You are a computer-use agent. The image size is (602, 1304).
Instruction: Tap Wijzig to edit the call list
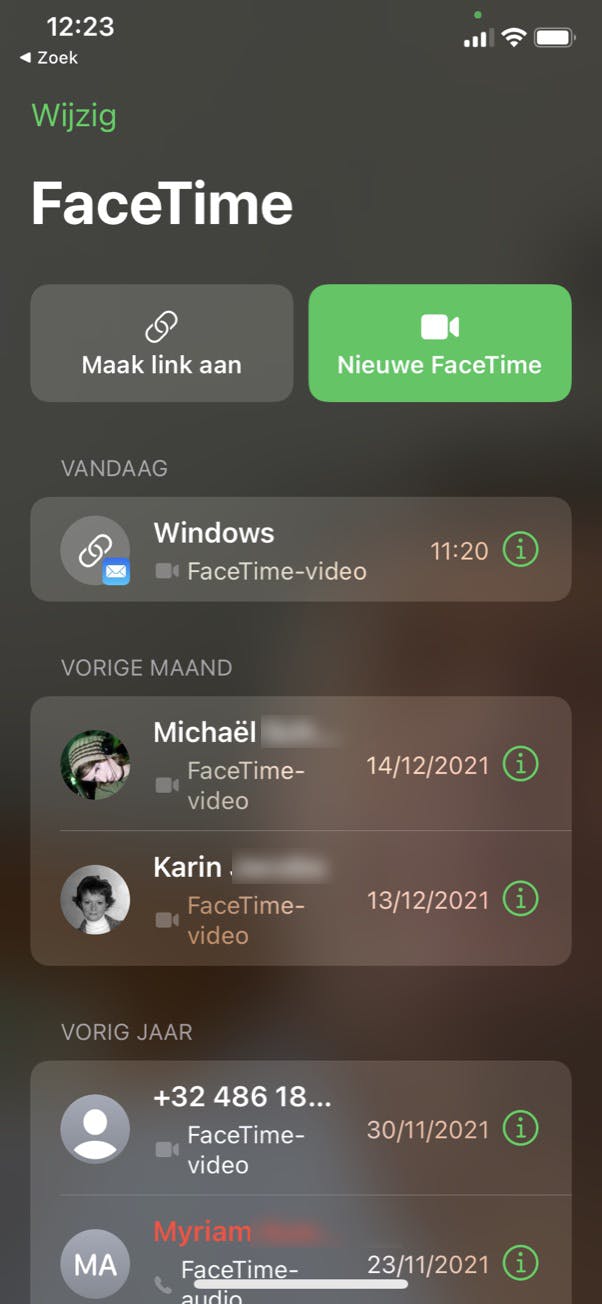tap(74, 116)
